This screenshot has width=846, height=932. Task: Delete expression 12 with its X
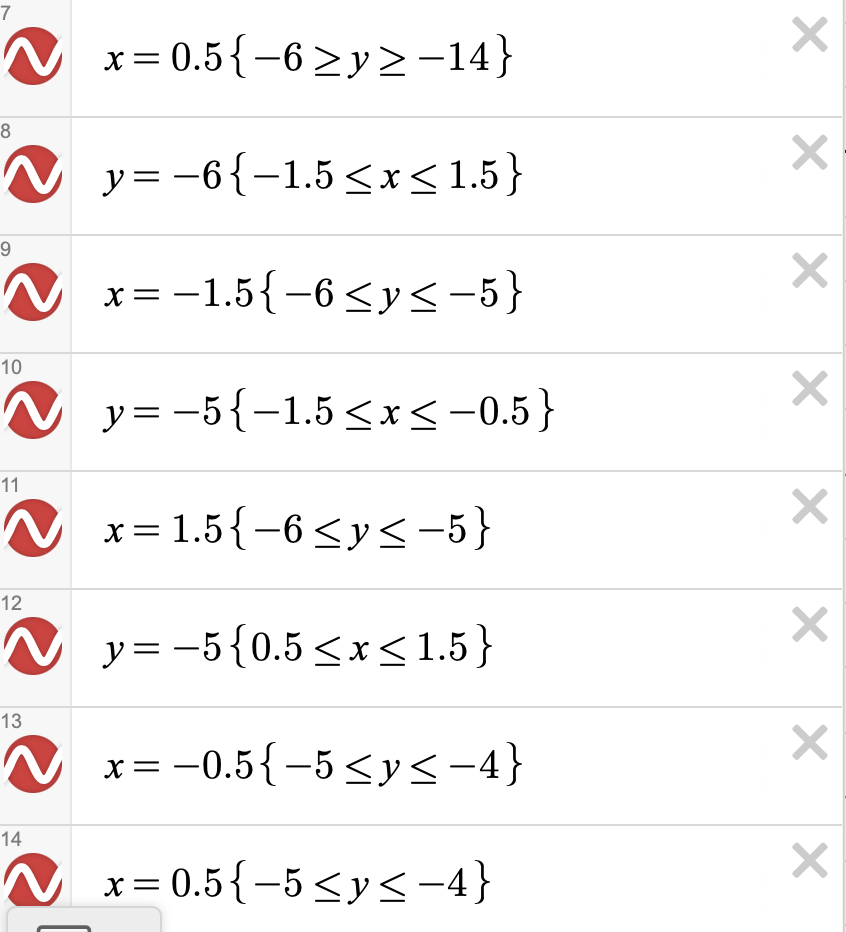[809, 625]
